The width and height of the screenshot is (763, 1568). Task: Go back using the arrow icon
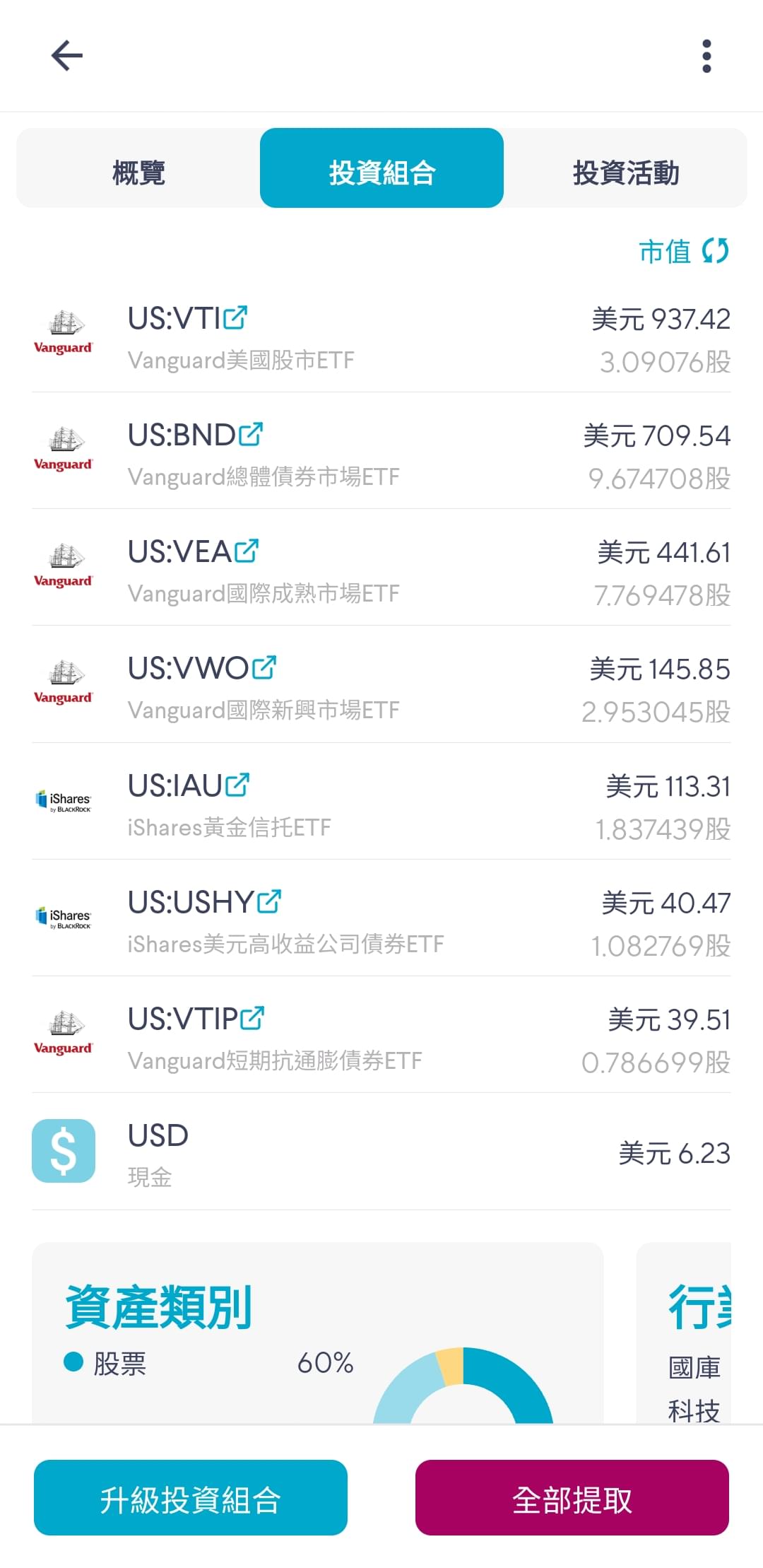tap(67, 56)
